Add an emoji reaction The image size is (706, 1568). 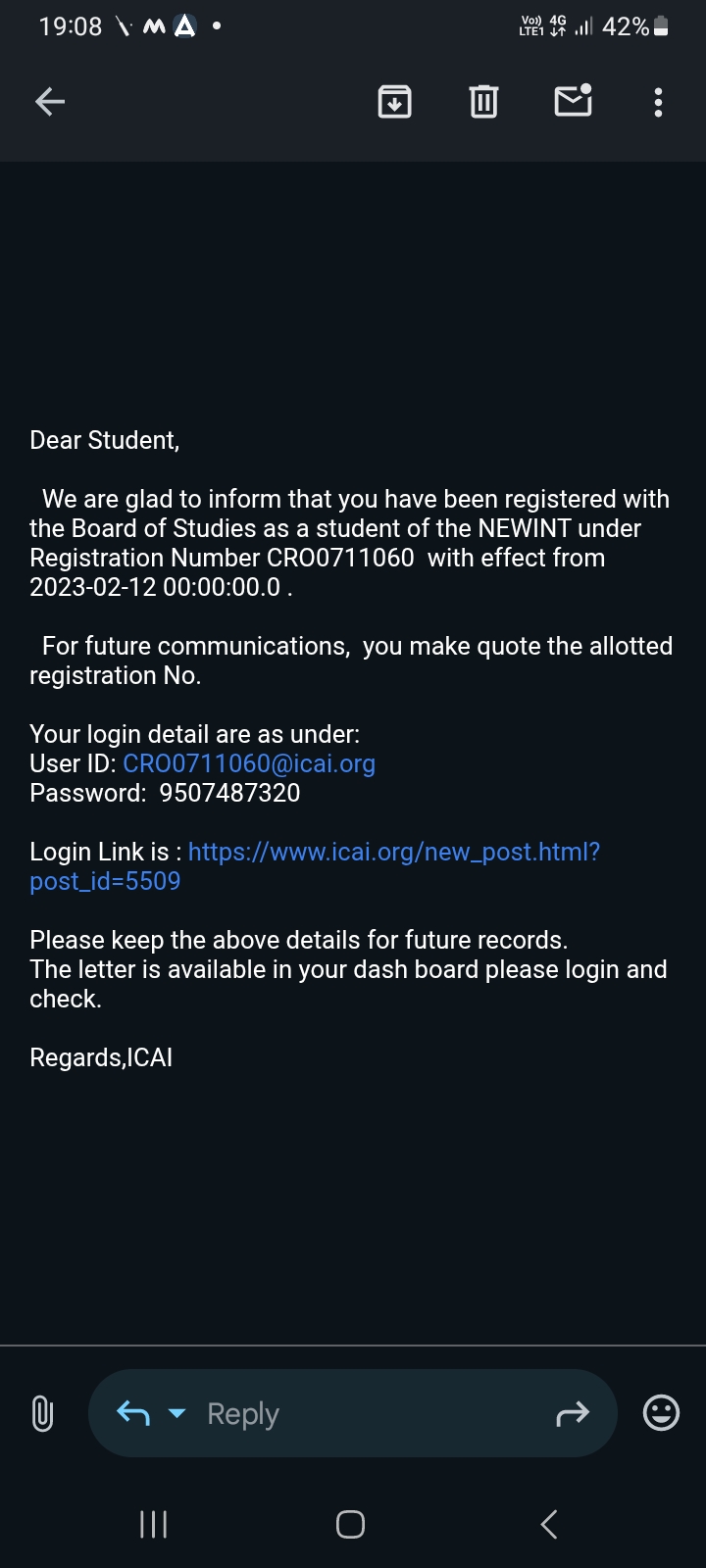(661, 1412)
